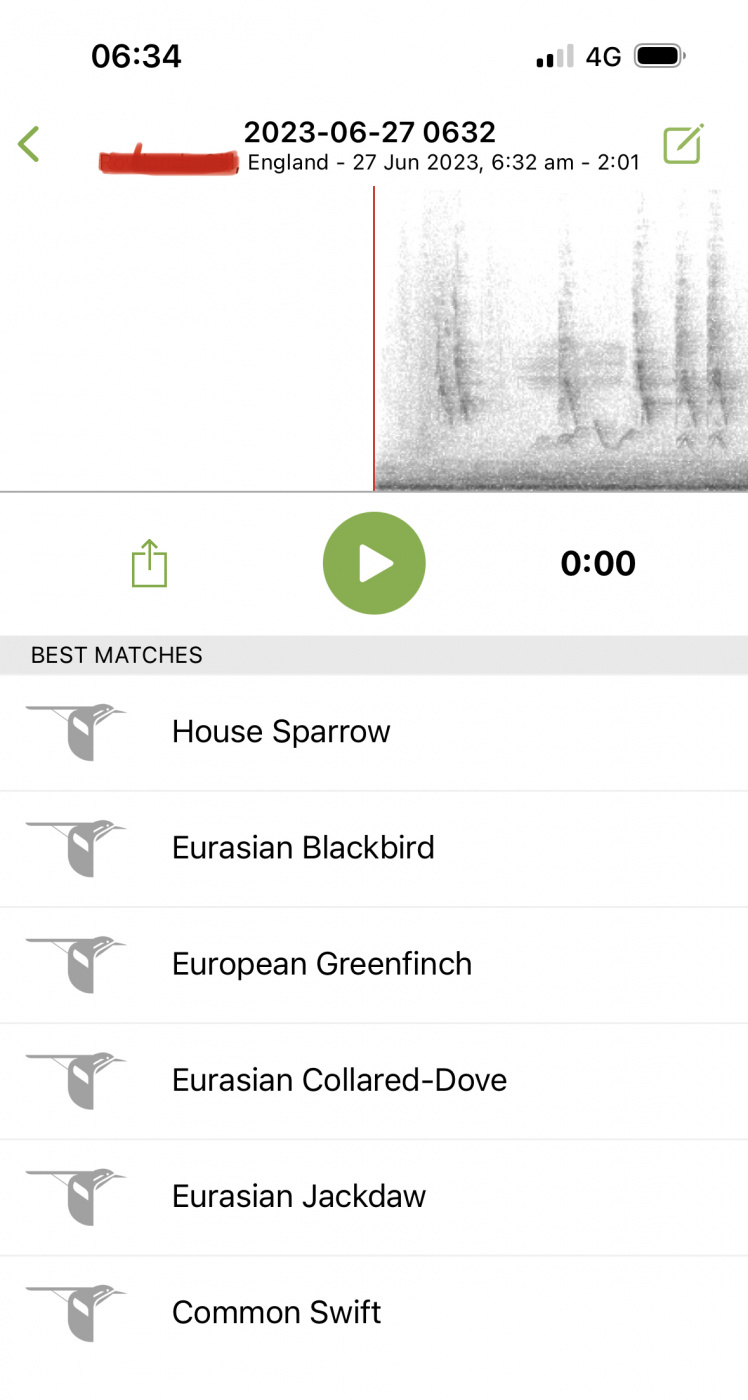Screen dimensions: 748x1400
Task: Go back using the green arrow
Action: [x=29, y=145]
